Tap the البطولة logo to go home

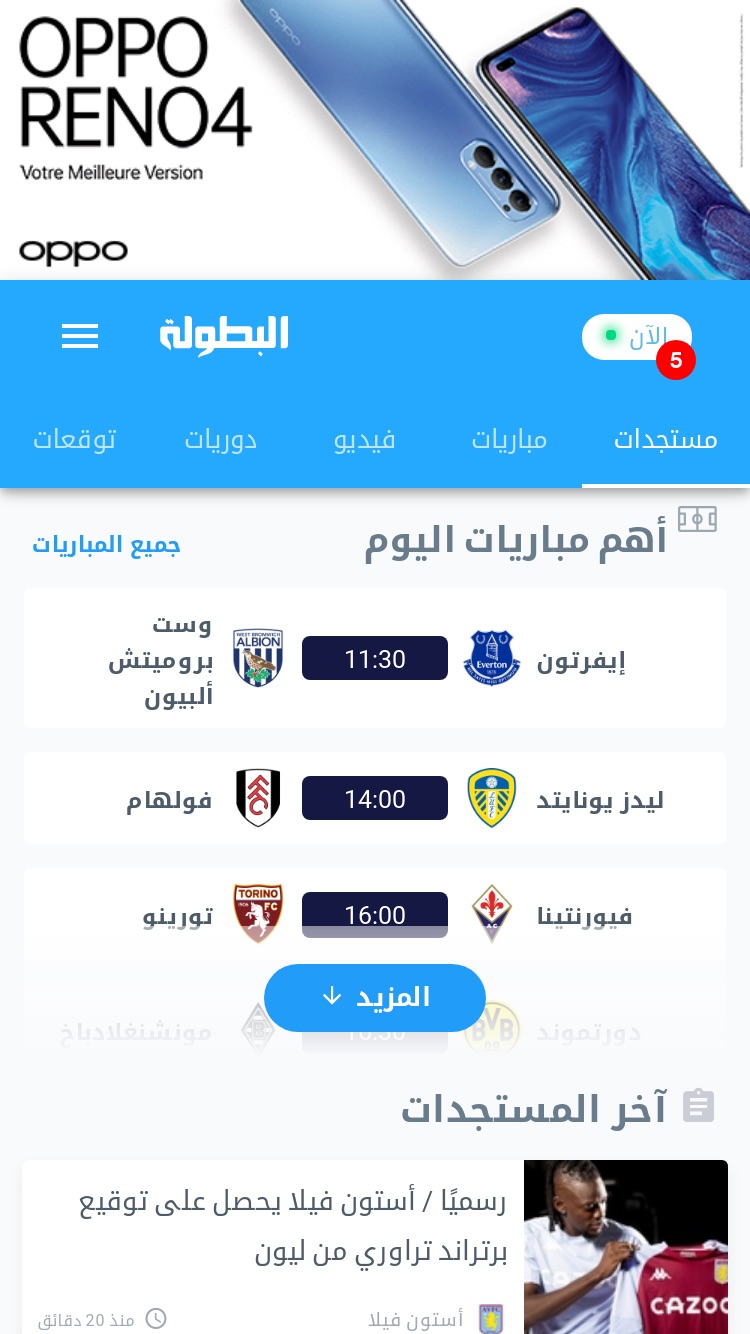224,334
